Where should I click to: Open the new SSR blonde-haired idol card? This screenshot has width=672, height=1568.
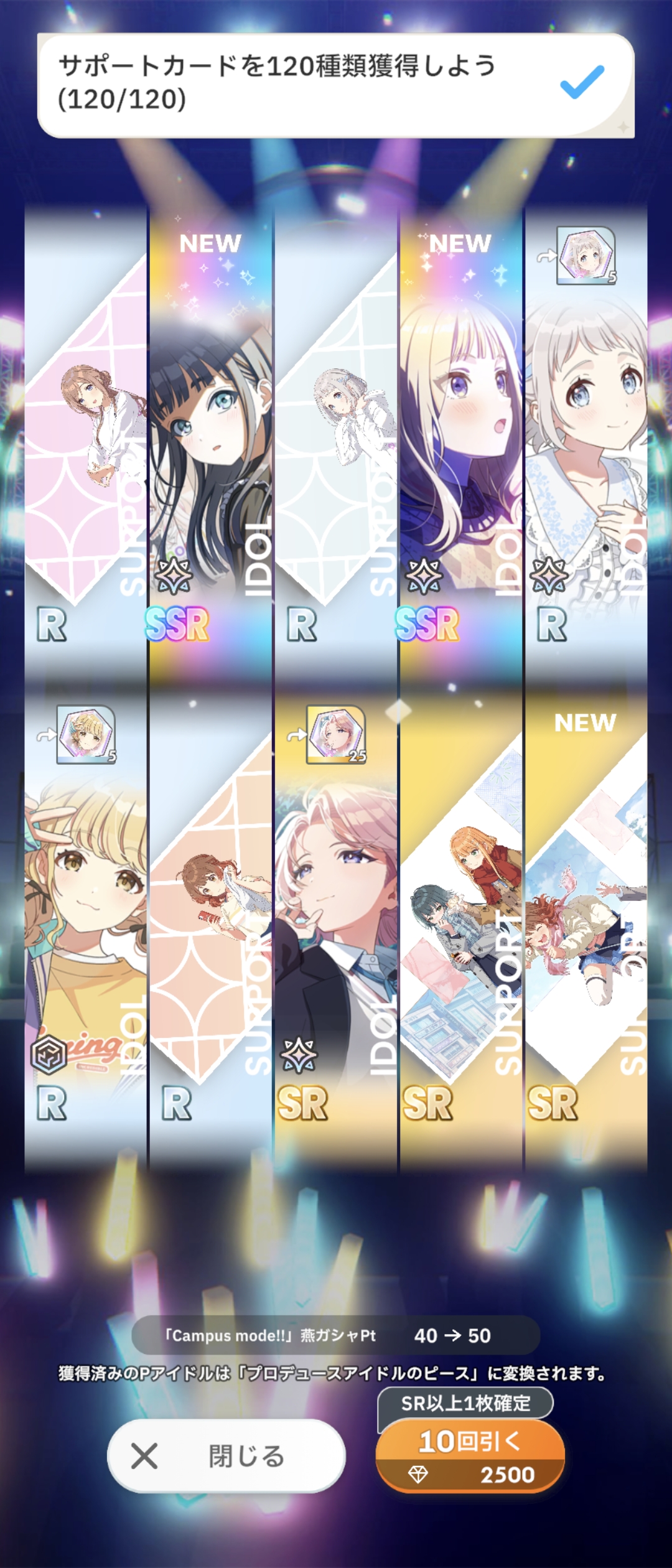460,436
